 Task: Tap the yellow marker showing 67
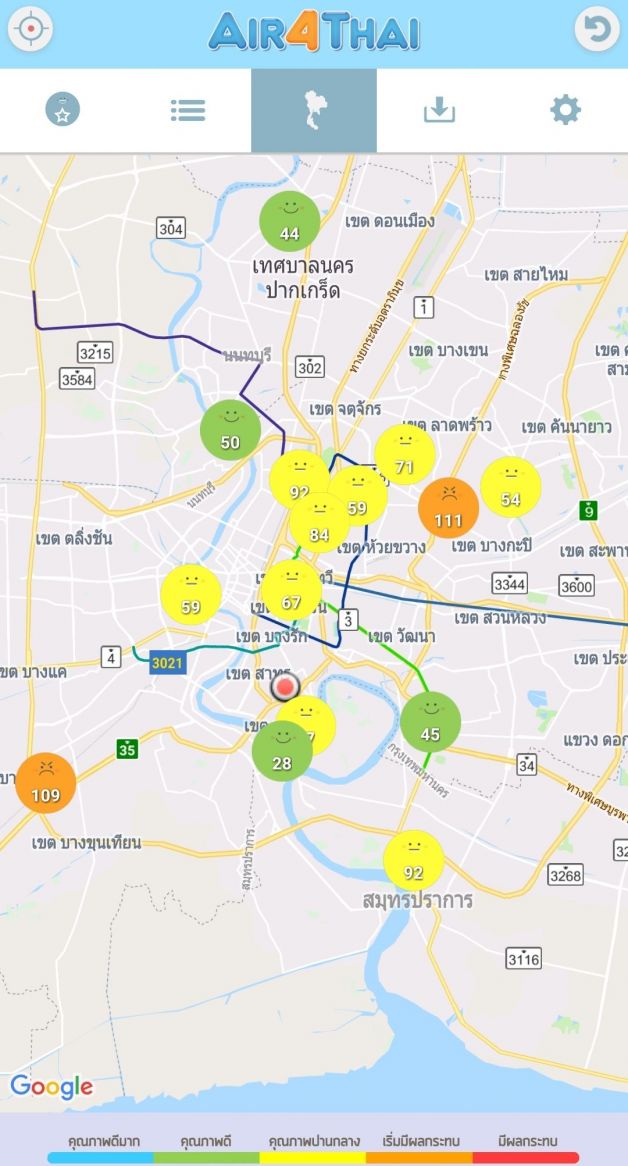coord(291,590)
